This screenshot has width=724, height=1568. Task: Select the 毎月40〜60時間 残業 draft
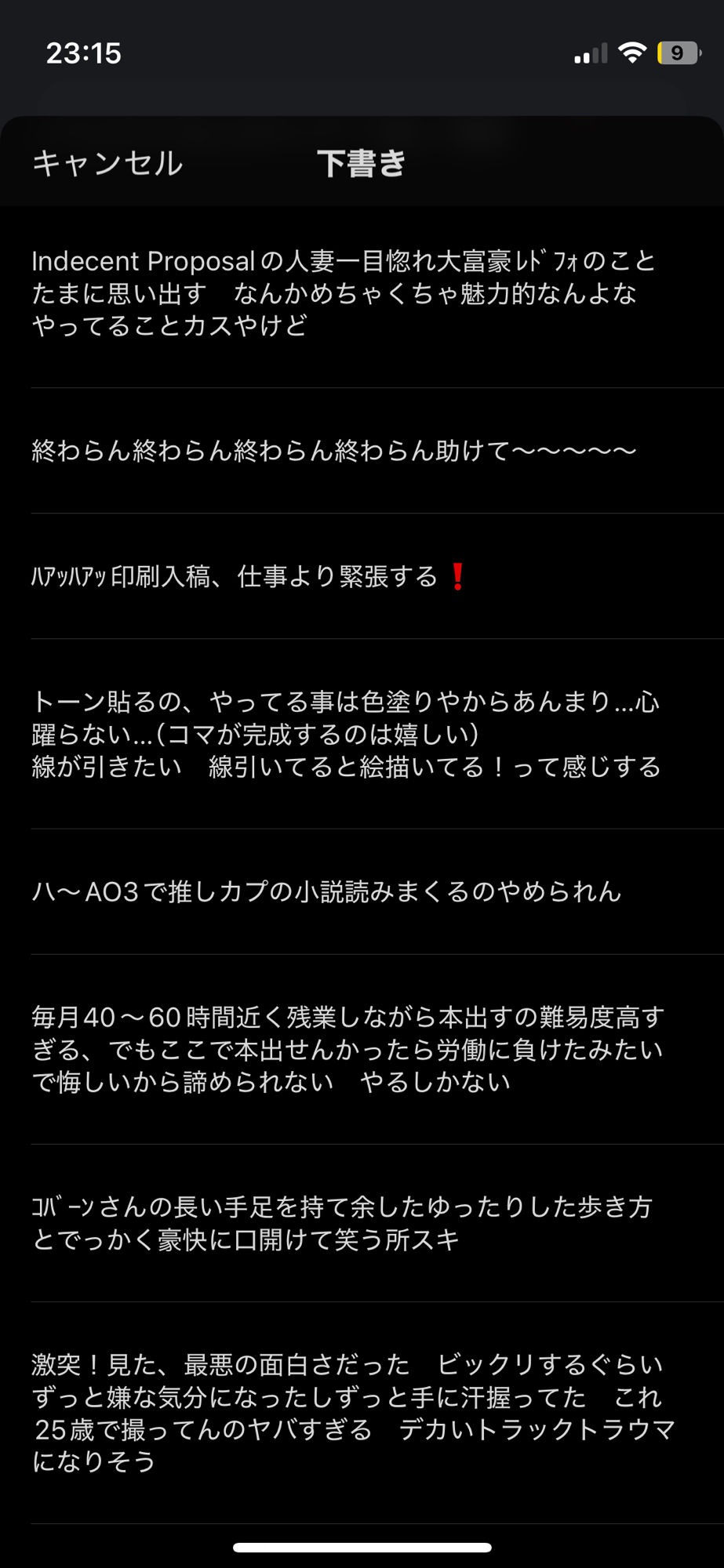(347, 1049)
